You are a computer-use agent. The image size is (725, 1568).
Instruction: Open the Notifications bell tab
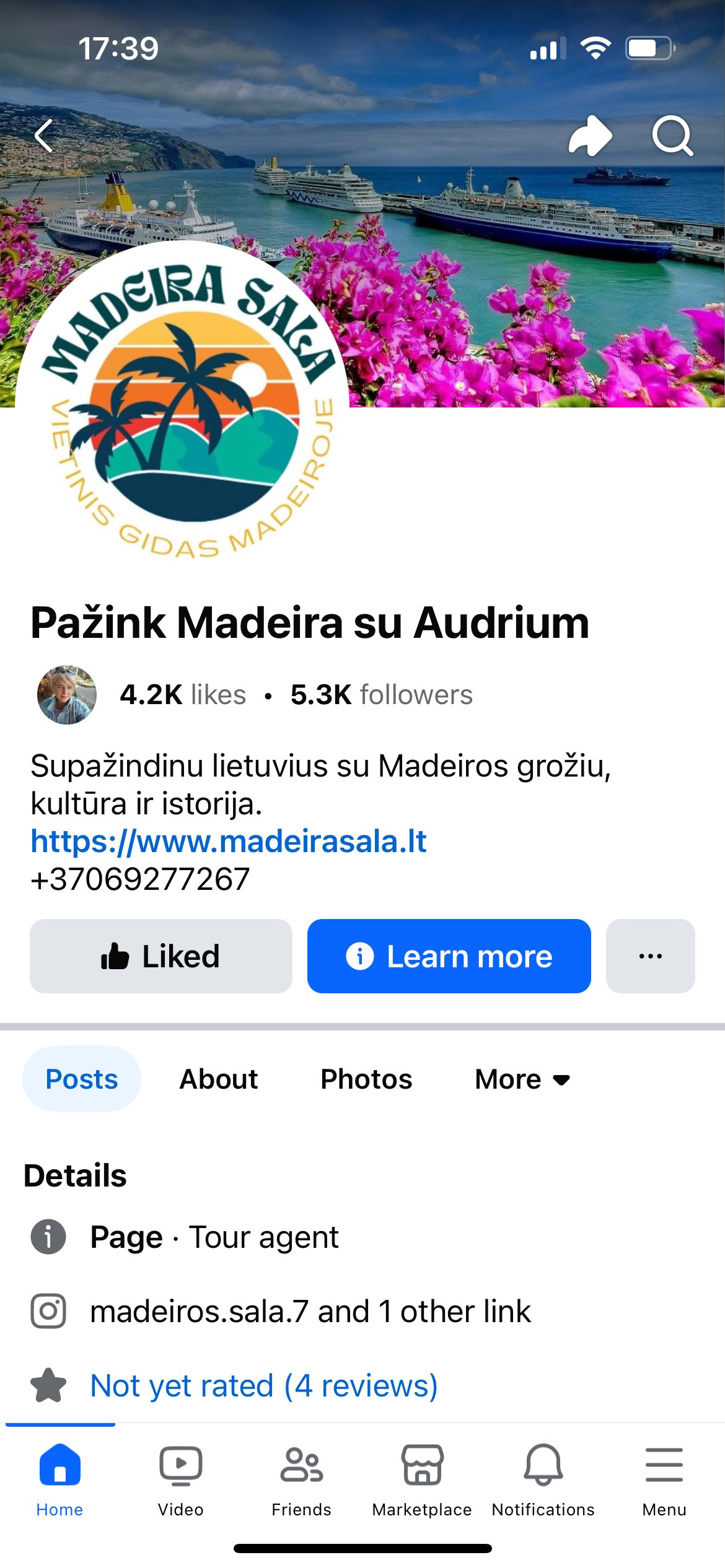tap(543, 1480)
